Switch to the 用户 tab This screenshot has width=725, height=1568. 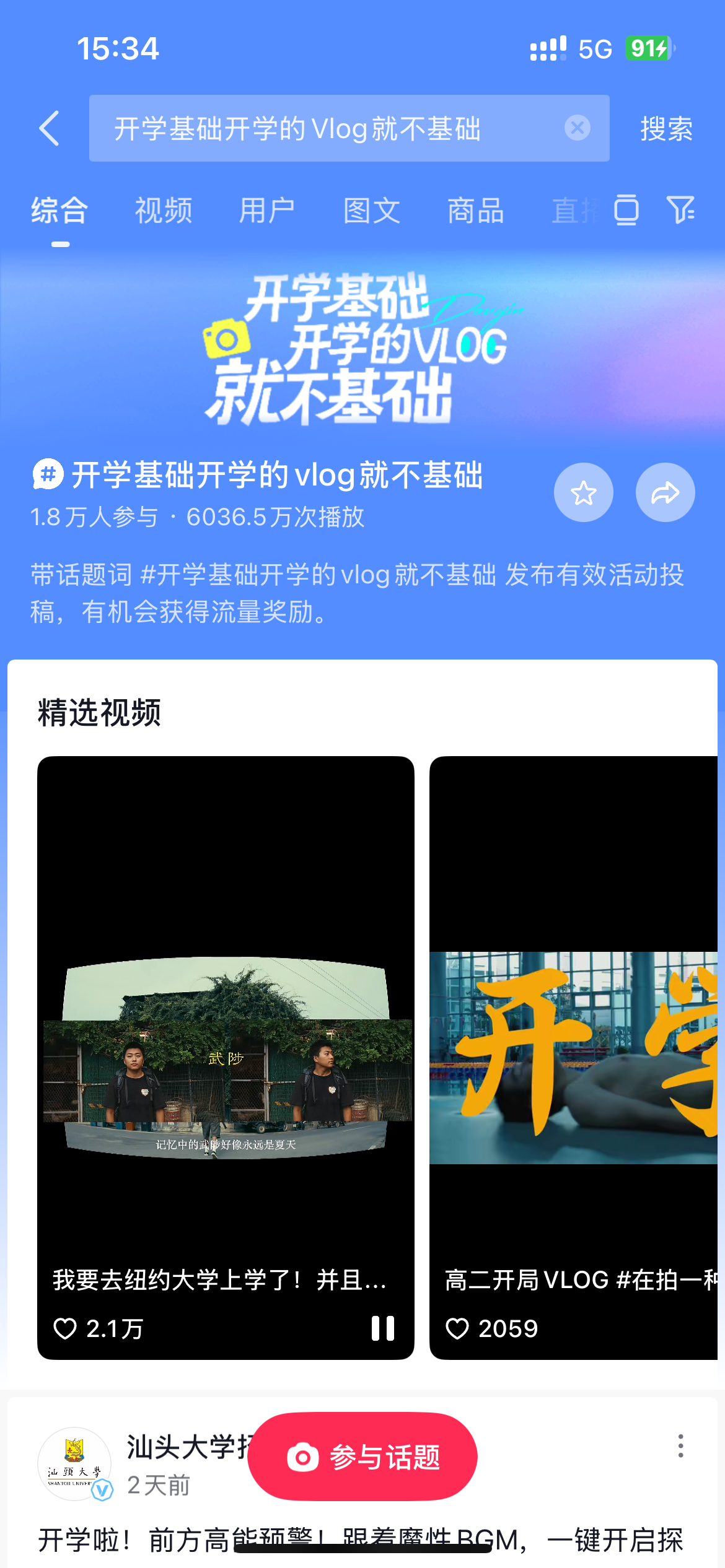coord(268,211)
